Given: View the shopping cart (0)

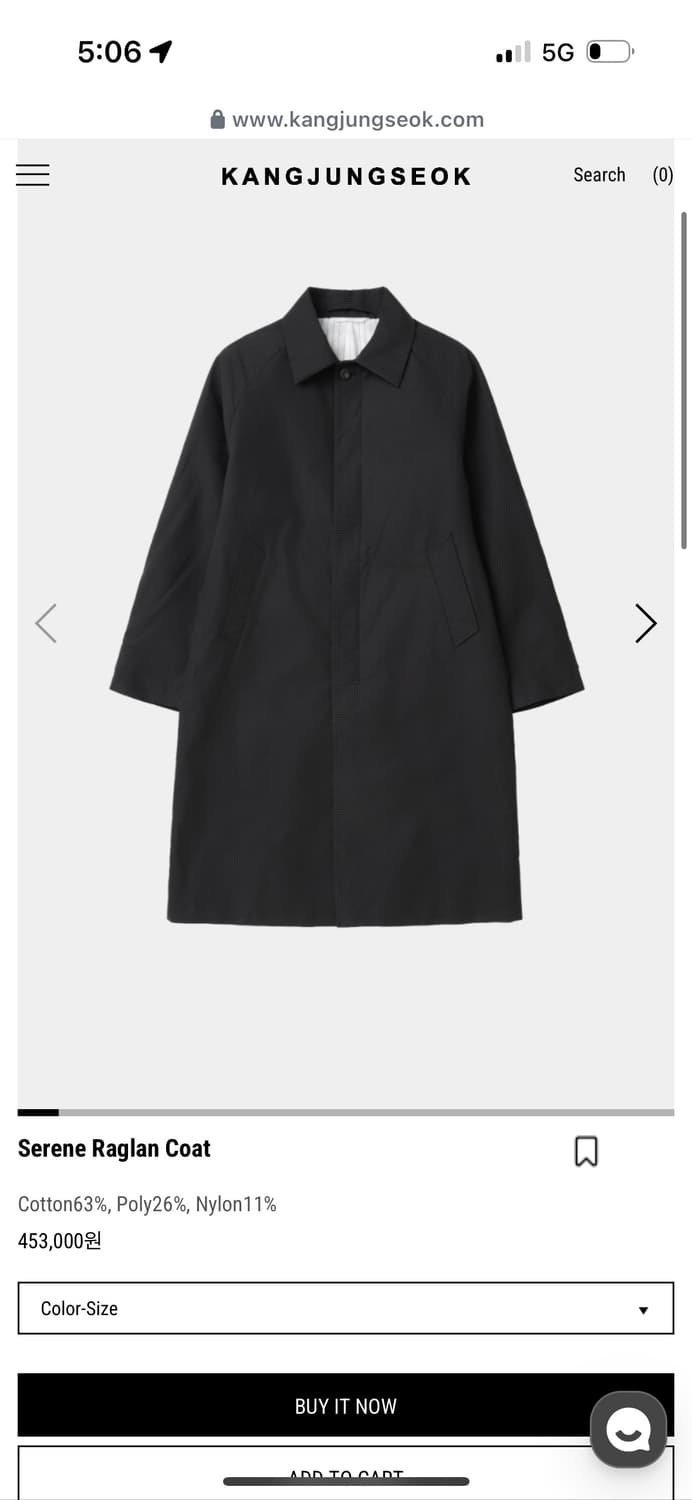Looking at the screenshot, I should (x=662, y=175).
